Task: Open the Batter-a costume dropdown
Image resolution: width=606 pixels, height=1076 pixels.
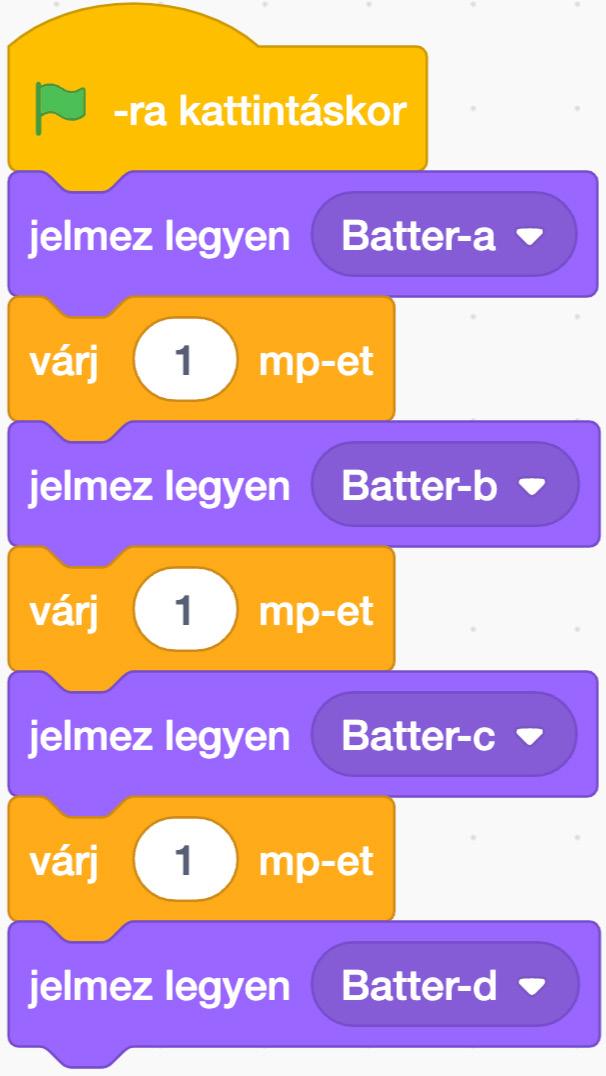Action: (444, 238)
